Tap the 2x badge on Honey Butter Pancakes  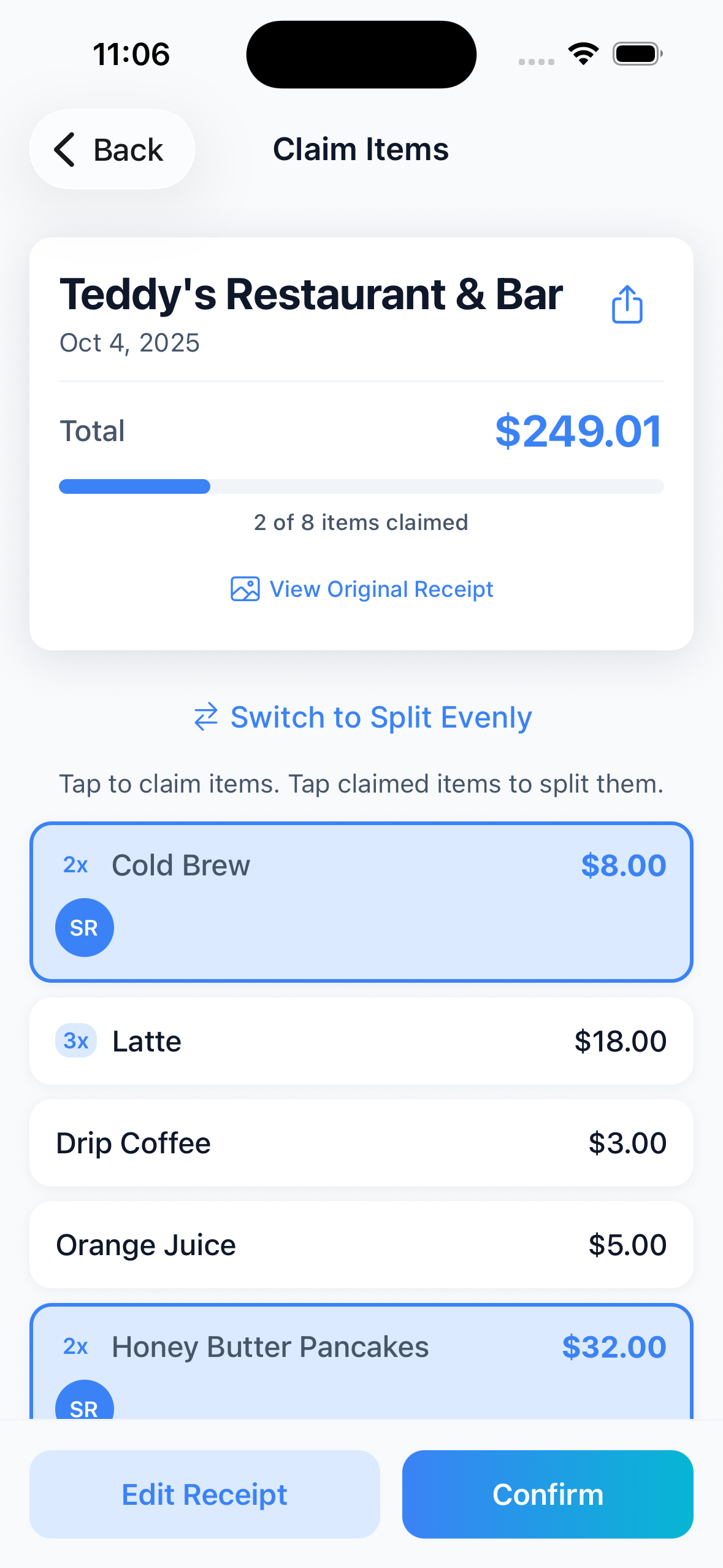coord(75,1347)
